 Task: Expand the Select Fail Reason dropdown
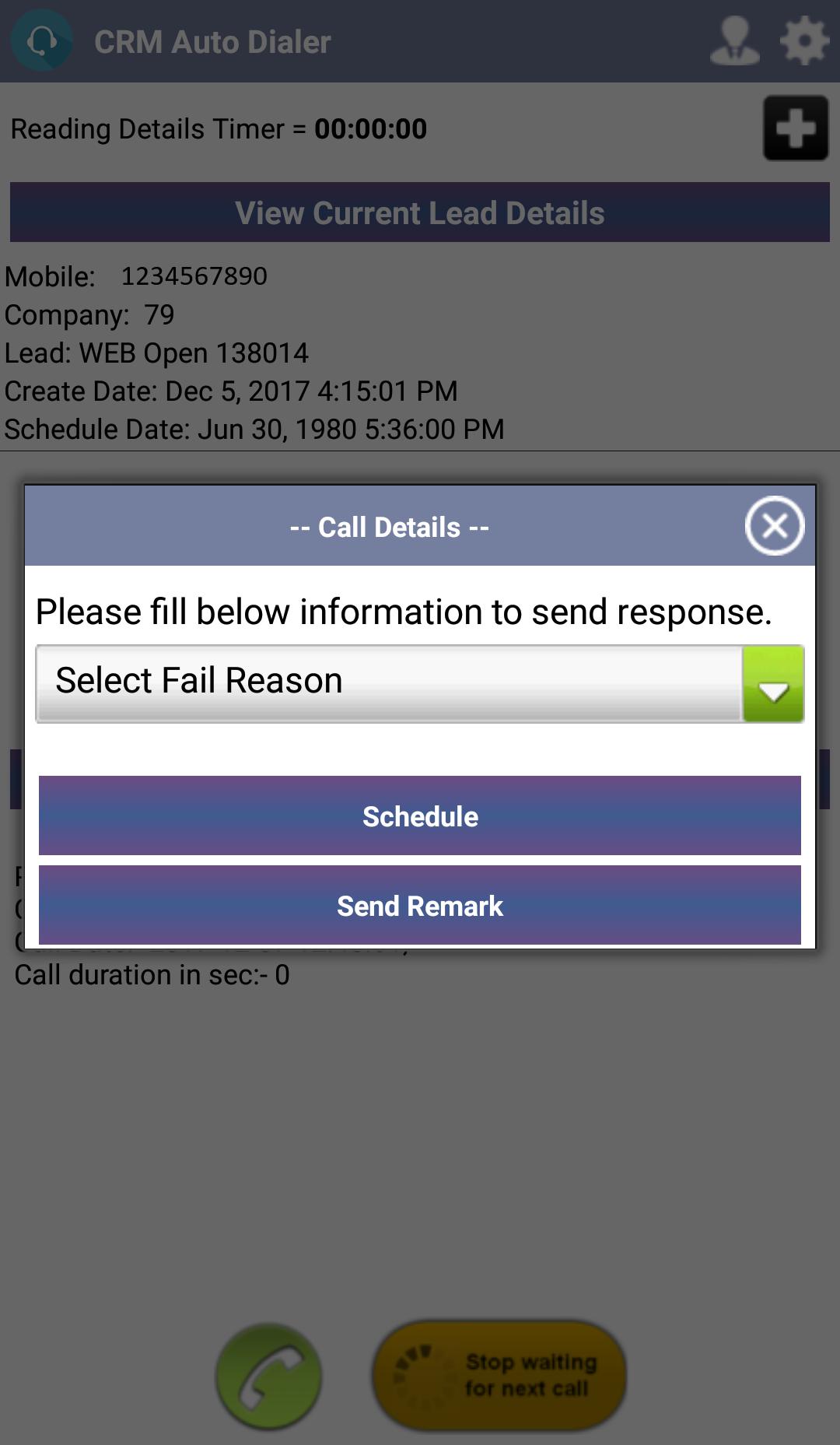pos(420,683)
